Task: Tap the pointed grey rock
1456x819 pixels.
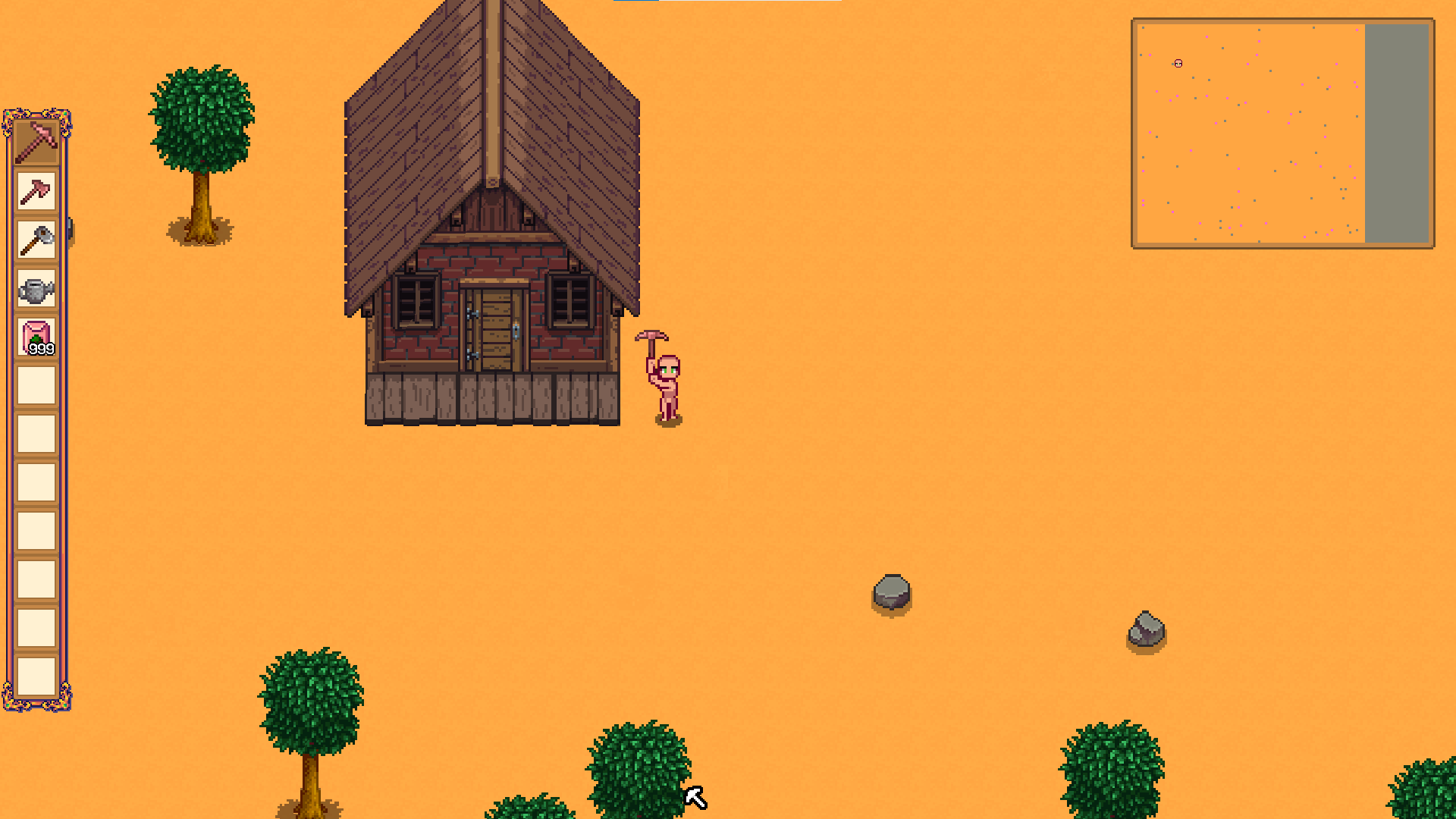Action: click(x=1146, y=629)
